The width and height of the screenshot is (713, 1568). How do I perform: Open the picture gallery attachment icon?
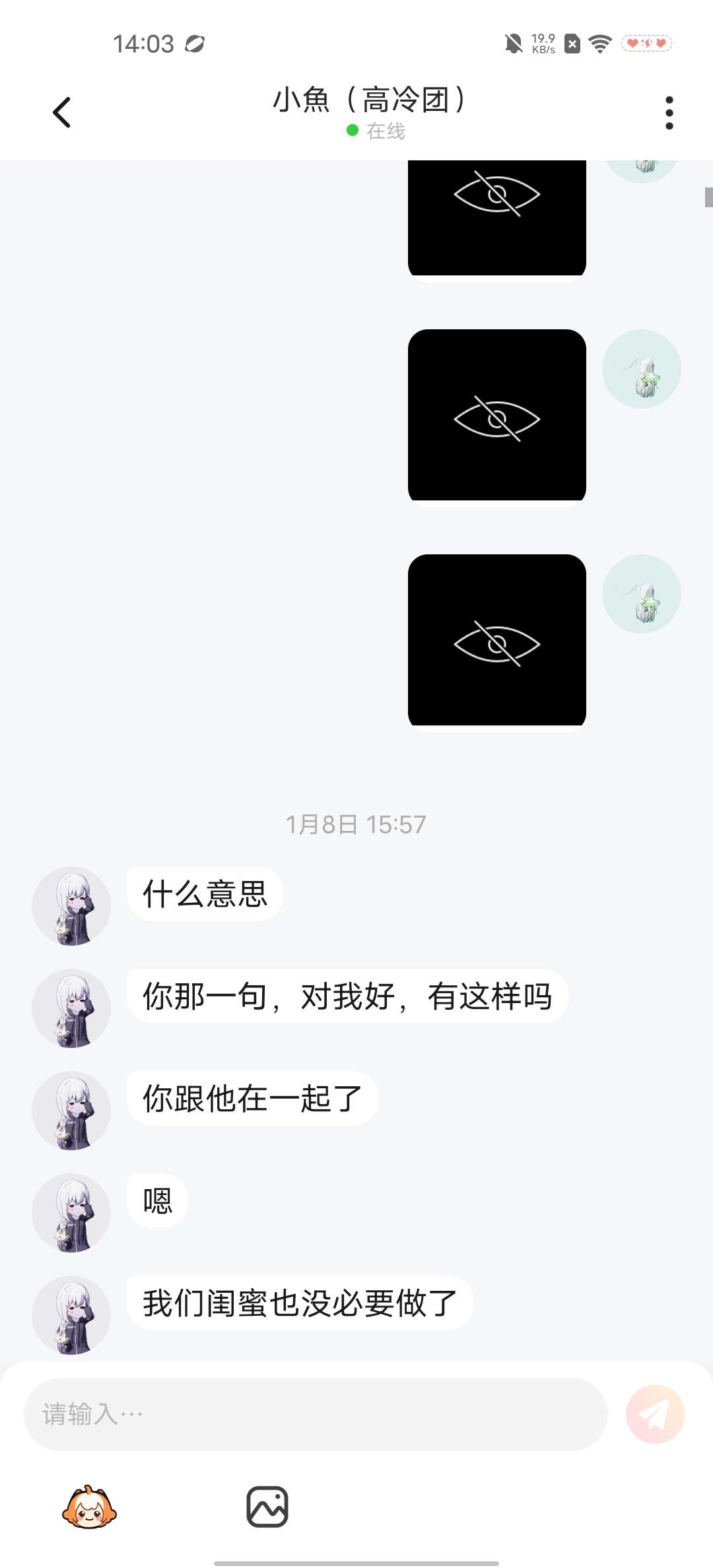(x=267, y=1507)
